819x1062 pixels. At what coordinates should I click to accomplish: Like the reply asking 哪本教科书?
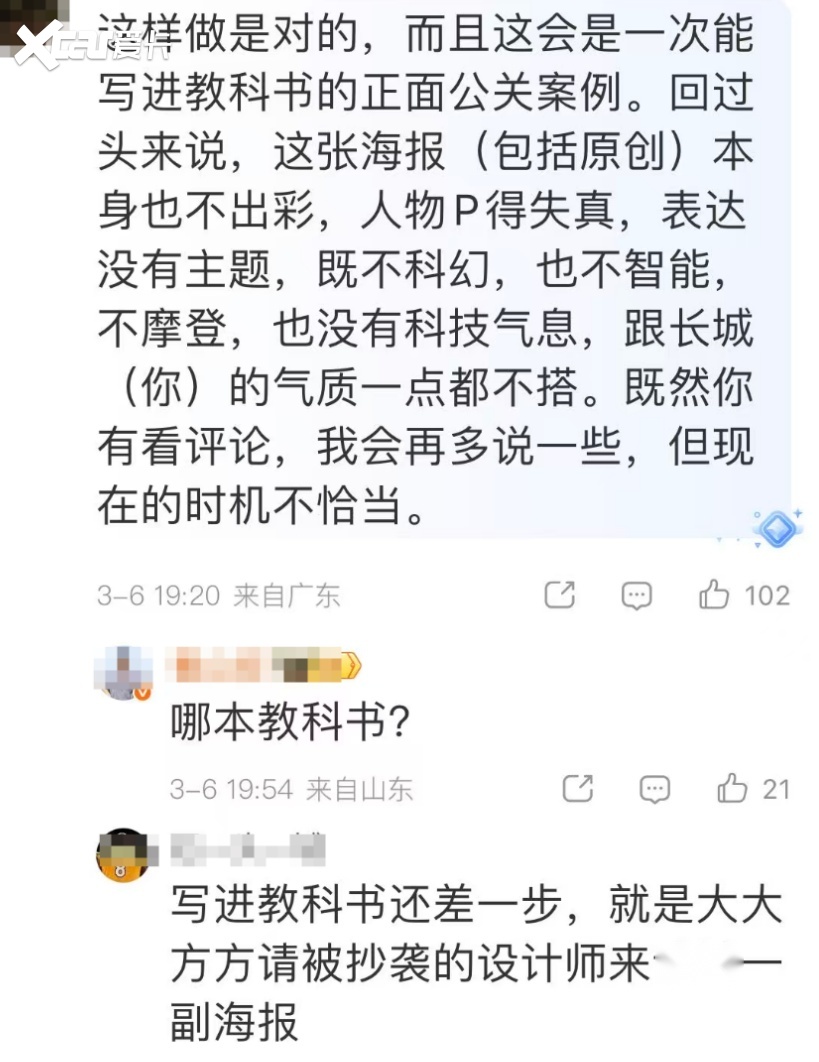coord(733,788)
